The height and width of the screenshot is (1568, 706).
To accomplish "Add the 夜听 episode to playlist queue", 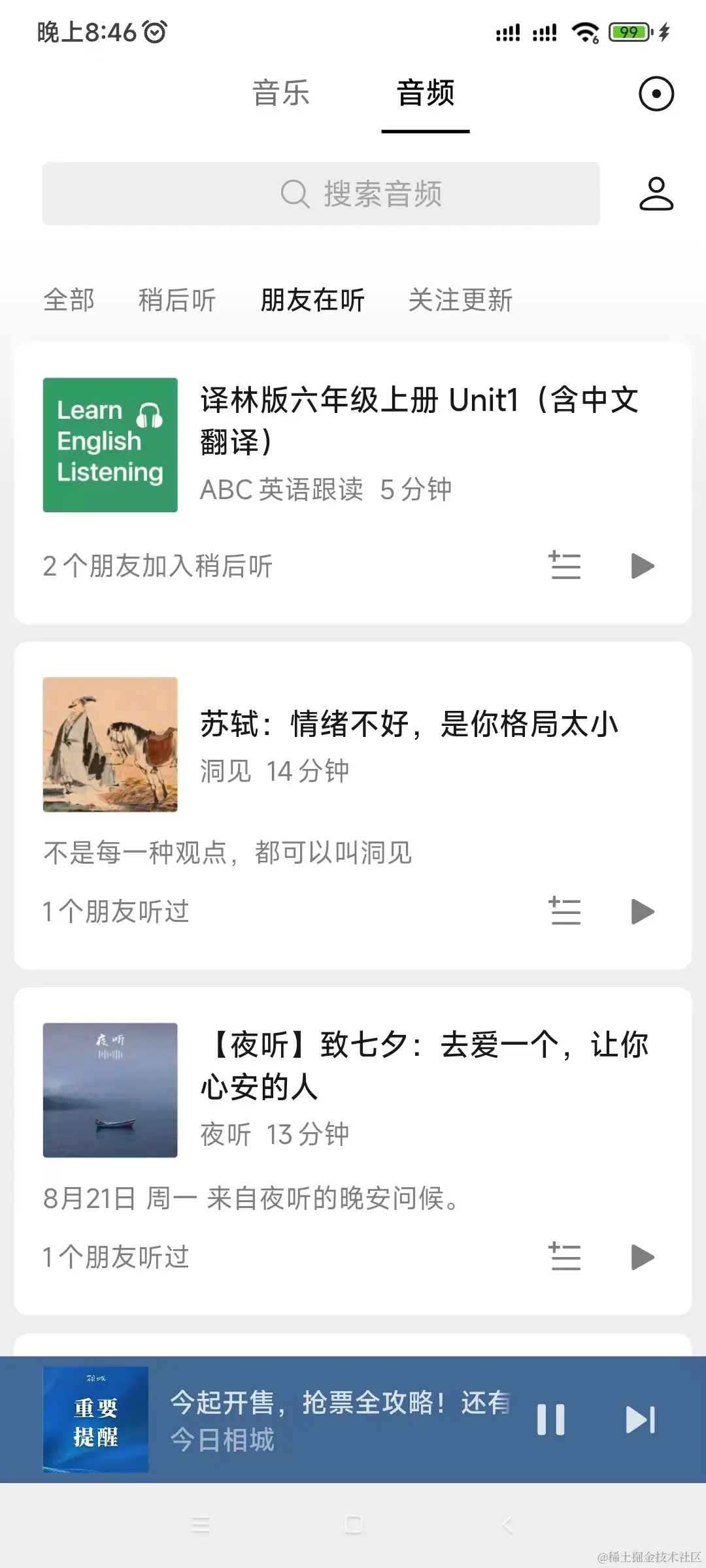I will click(566, 1256).
